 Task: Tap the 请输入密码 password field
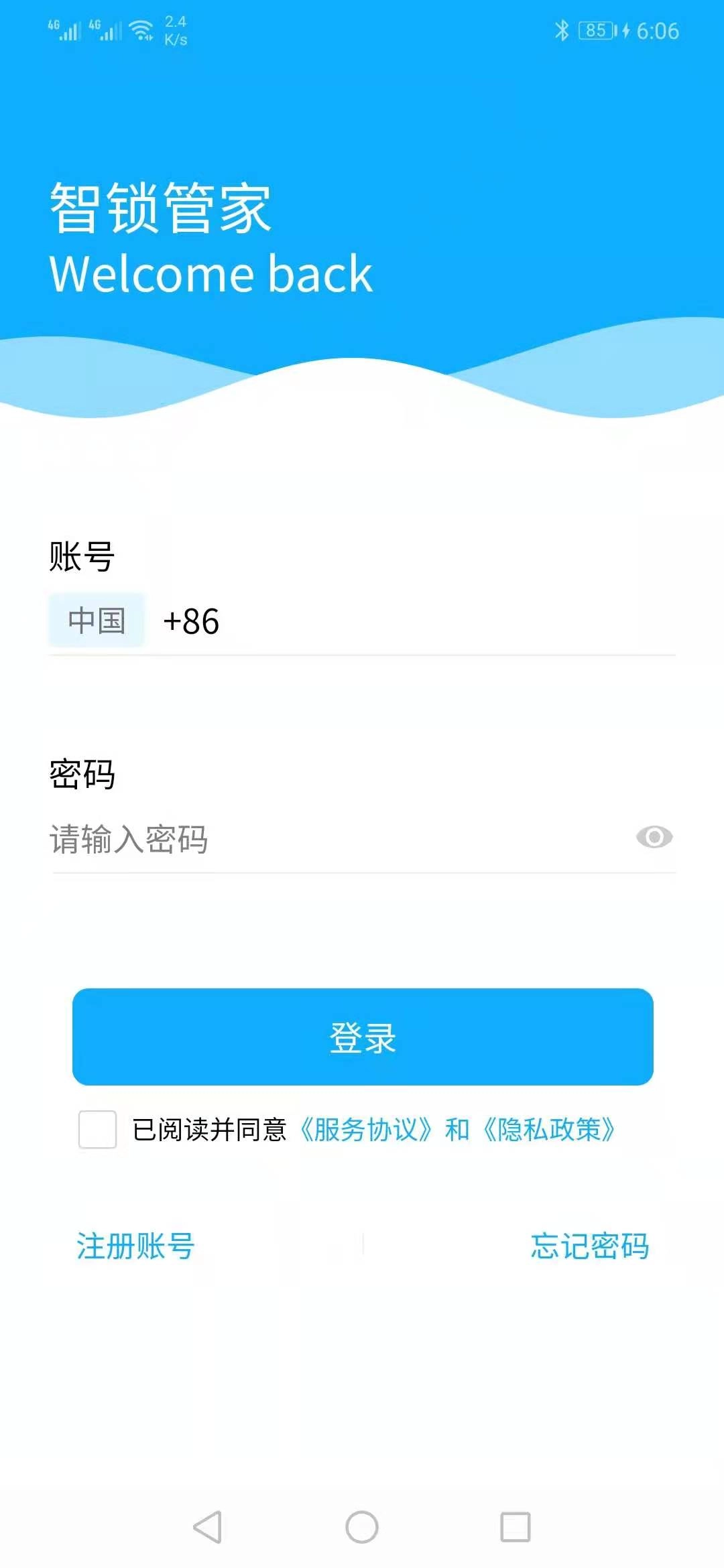click(x=268, y=838)
